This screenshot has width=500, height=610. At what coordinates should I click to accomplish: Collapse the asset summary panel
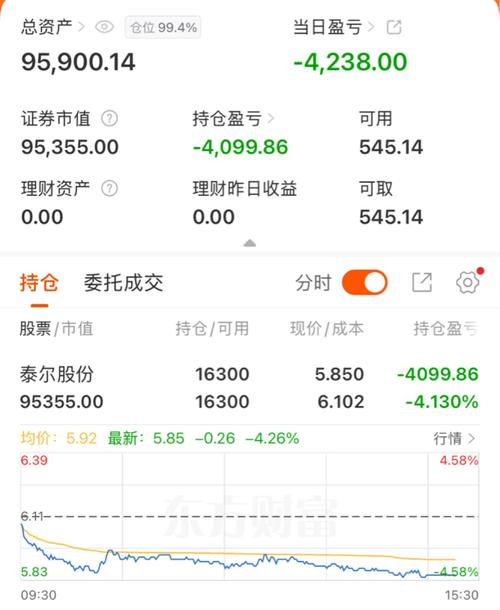point(250,244)
